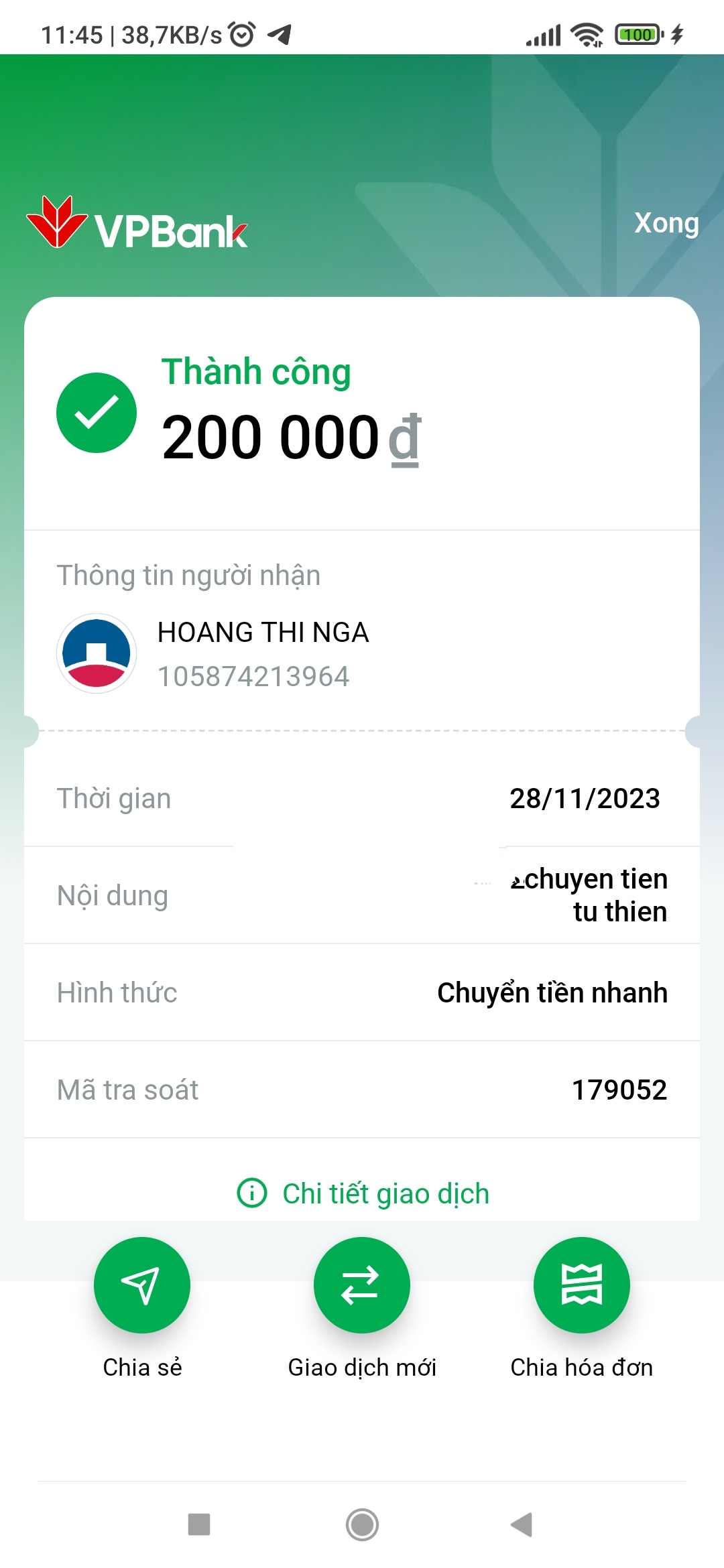Screen dimensions: 724x1568
Task: Share the receipt via Chia sẻ
Action: pyautogui.click(x=142, y=1285)
